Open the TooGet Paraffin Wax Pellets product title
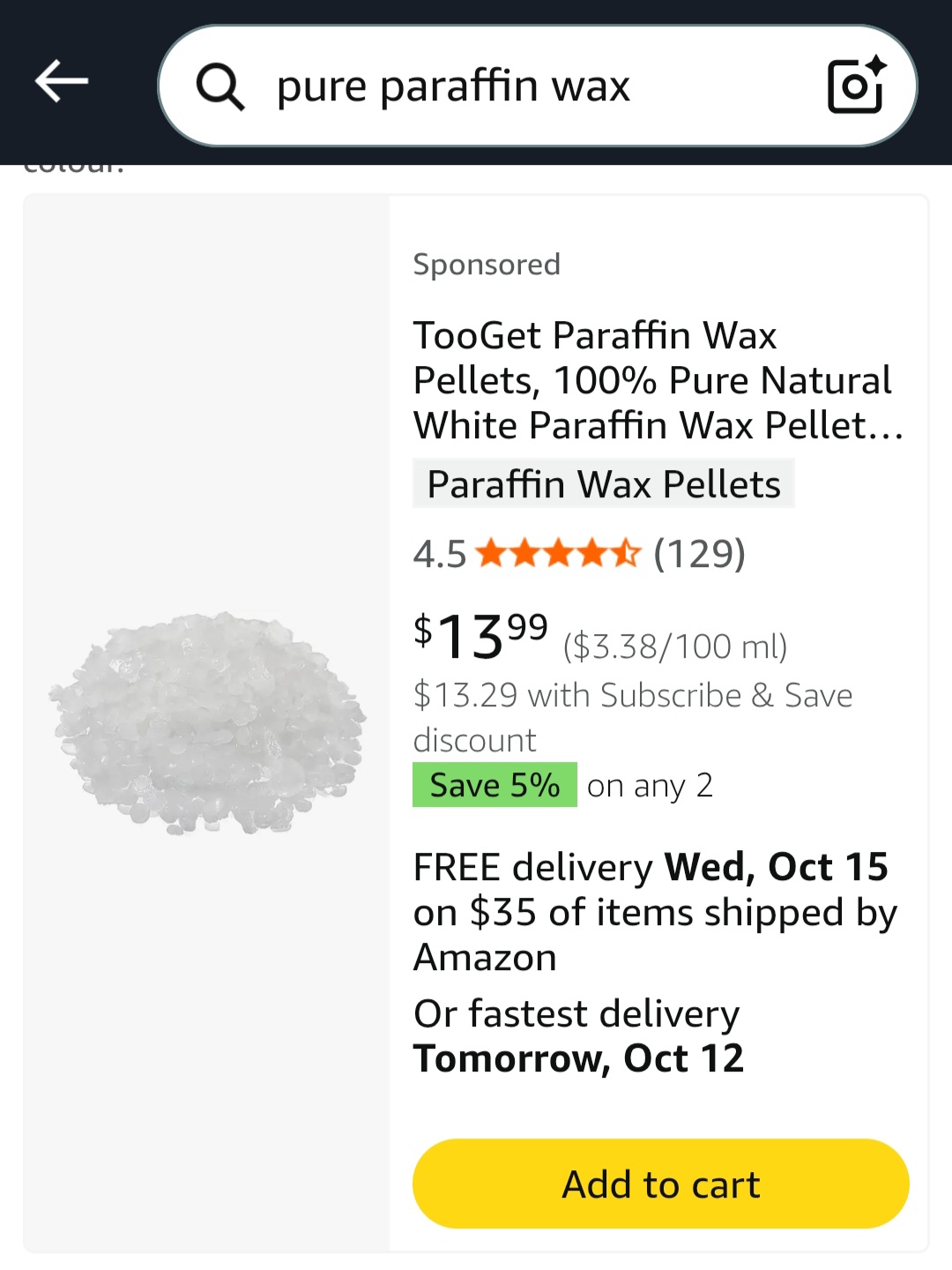The height and width of the screenshot is (1270, 952). pyautogui.click(x=657, y=380)
